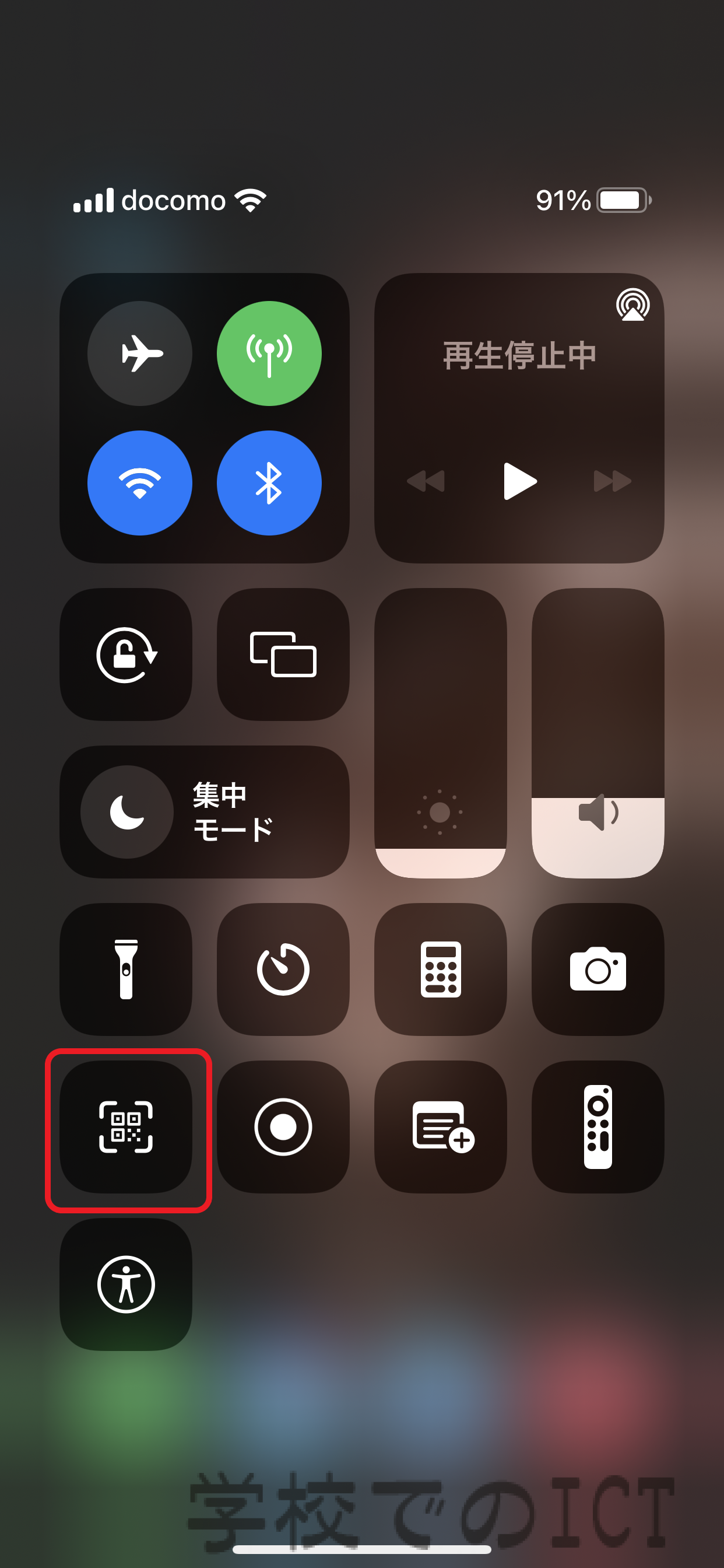This screenshot has width=724, height=1568.
Task: Open the camera
Action: click(x=598, y=969)
